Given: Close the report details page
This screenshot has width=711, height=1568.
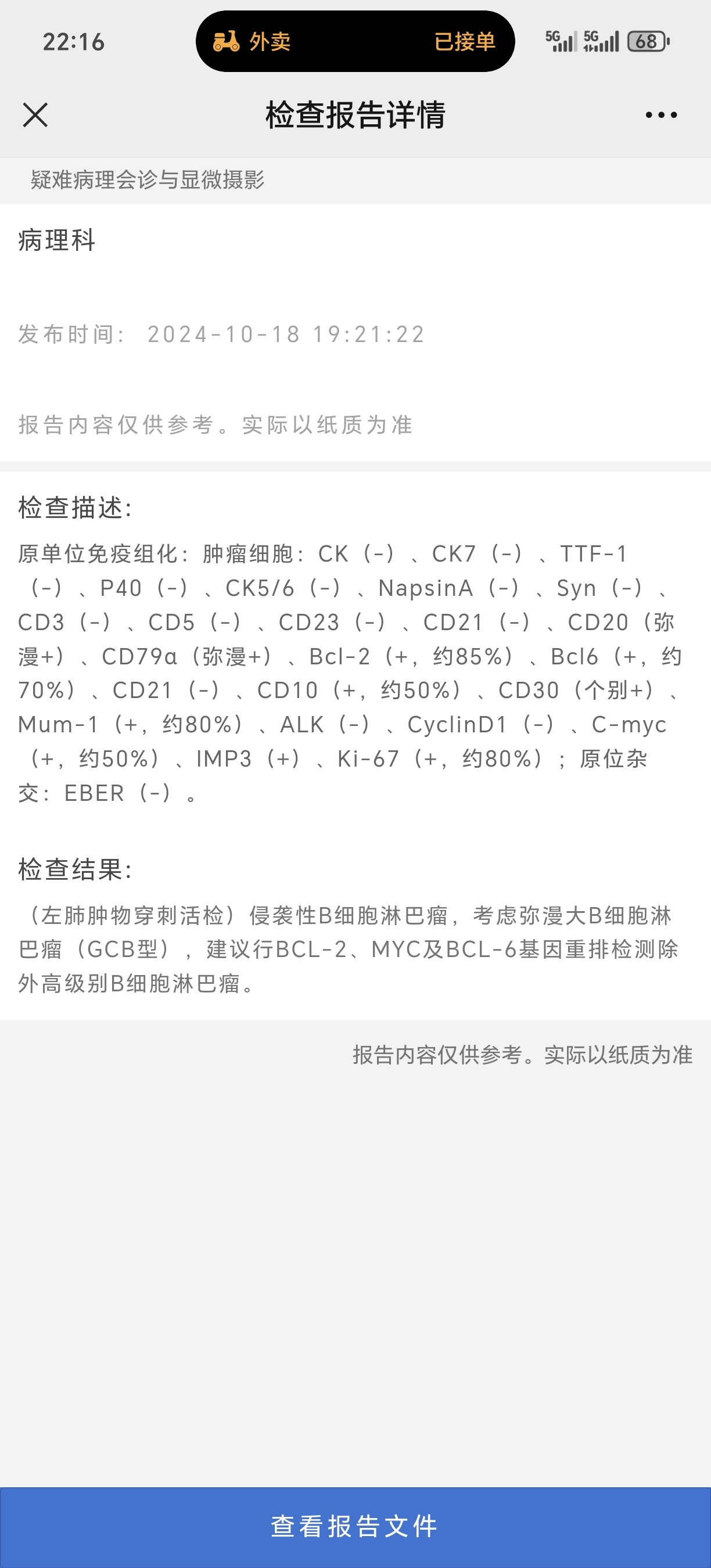Looking at the screenshot, I should pyautogui.click(x=35, y=114).
